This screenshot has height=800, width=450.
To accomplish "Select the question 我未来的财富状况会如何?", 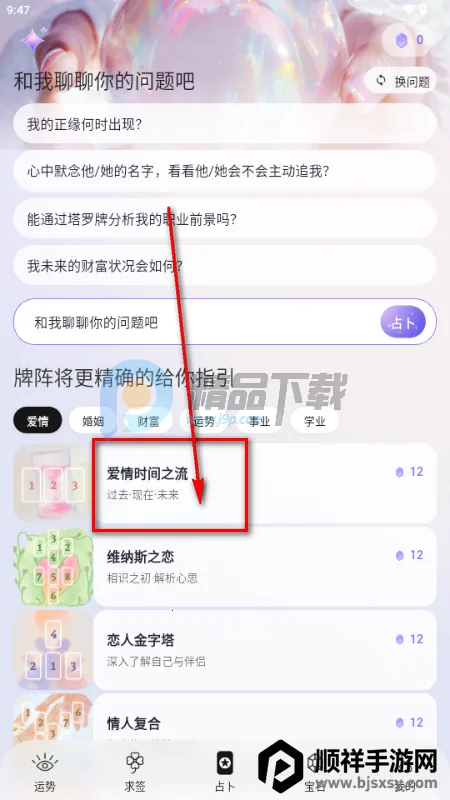I will pos(225,266).
